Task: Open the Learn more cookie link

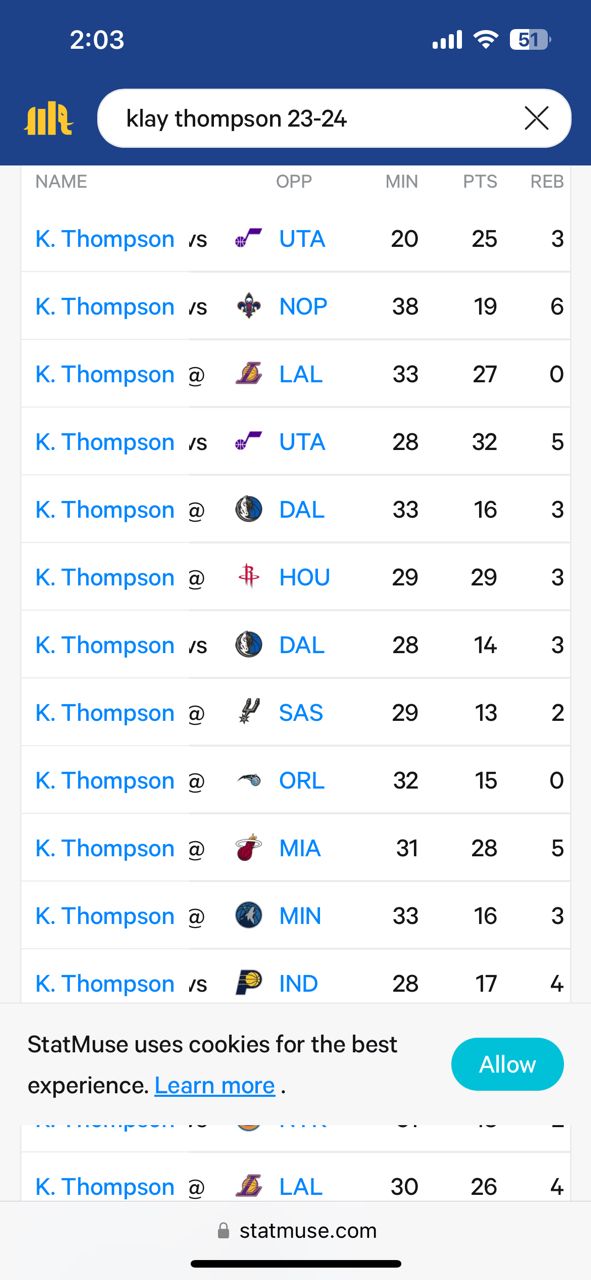Action: [x=215, y=1085]
